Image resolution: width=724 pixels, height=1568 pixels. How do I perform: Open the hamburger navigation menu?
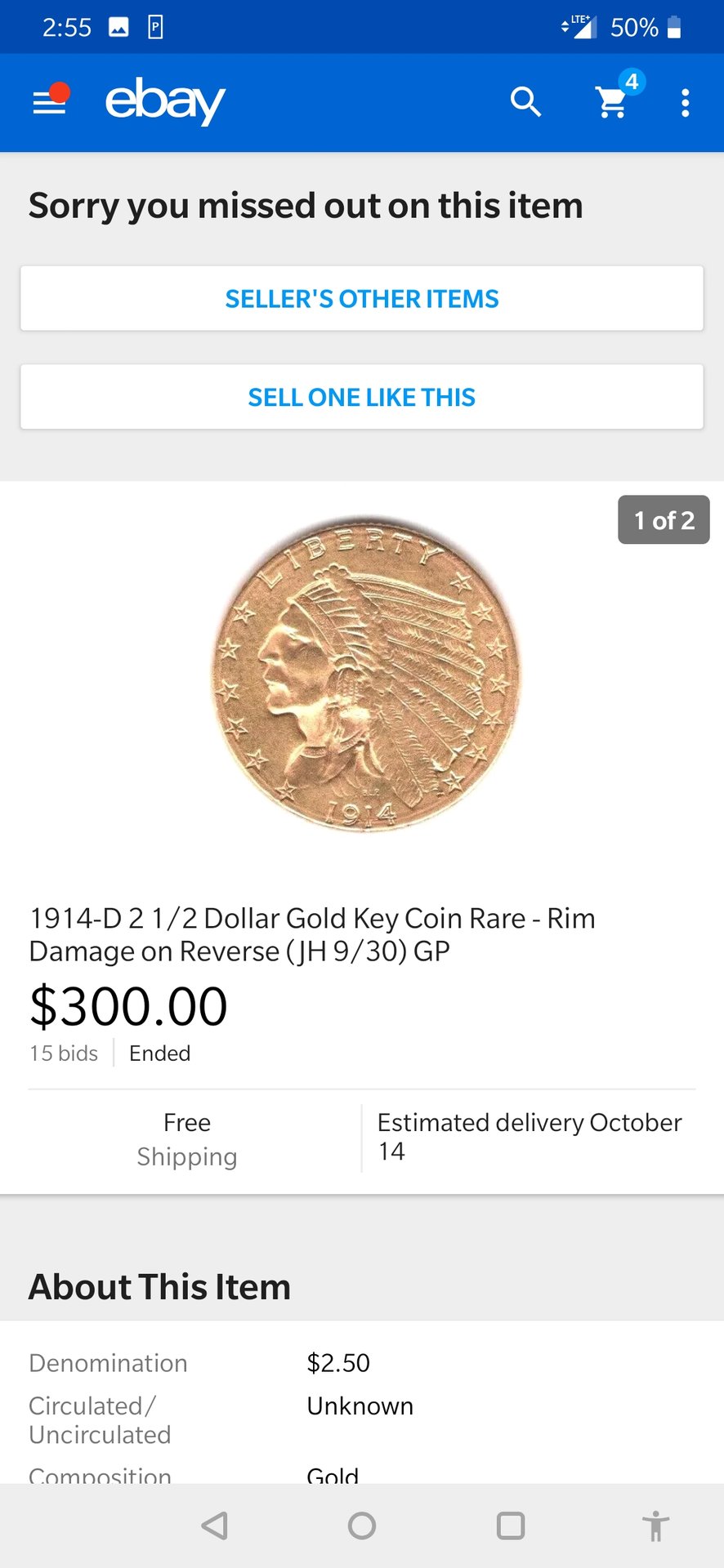[x=49, y=102]
